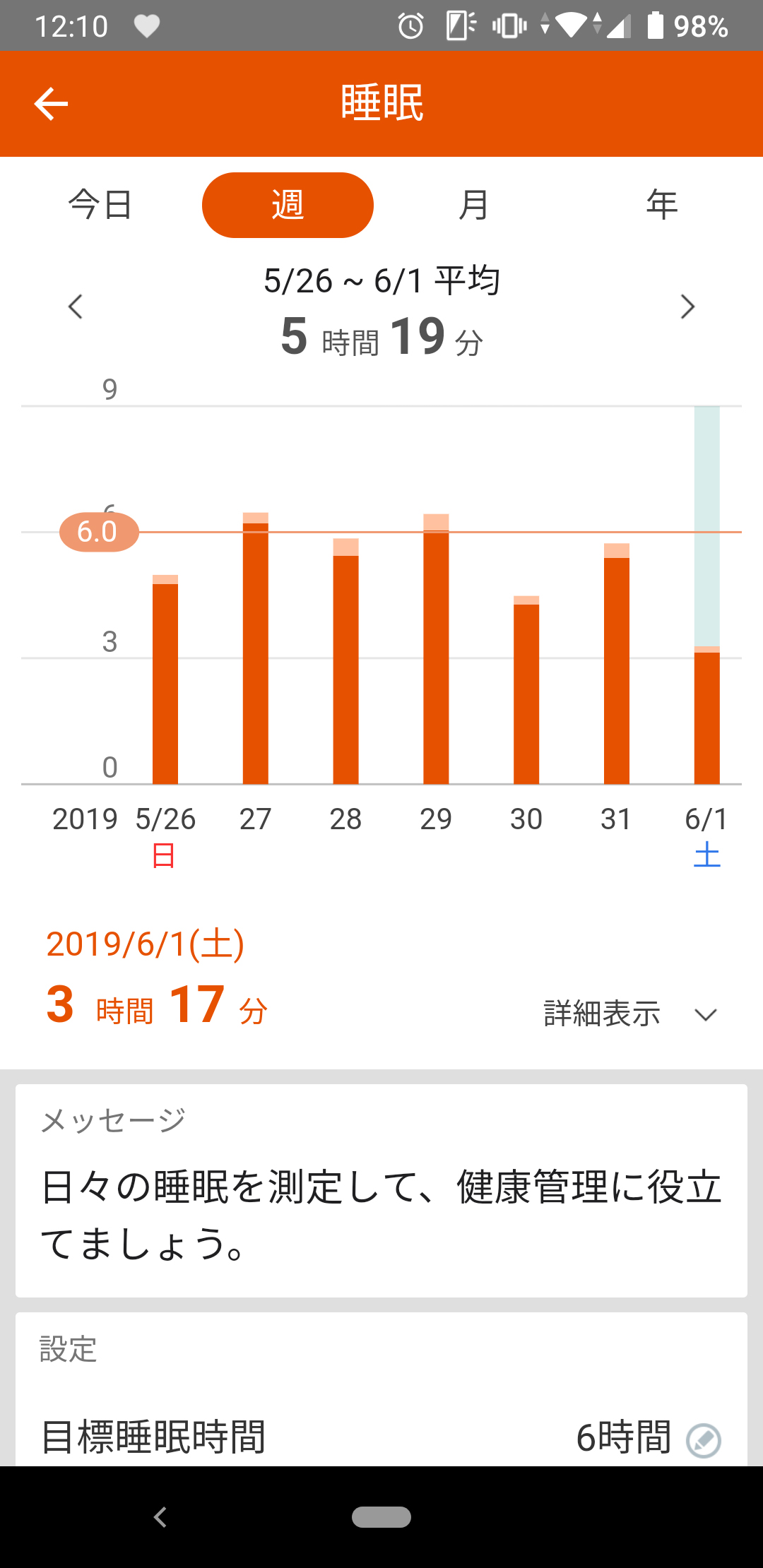Show the next week's sleep data
Screen dimensions: 763x1568
[x=687, y=307]
